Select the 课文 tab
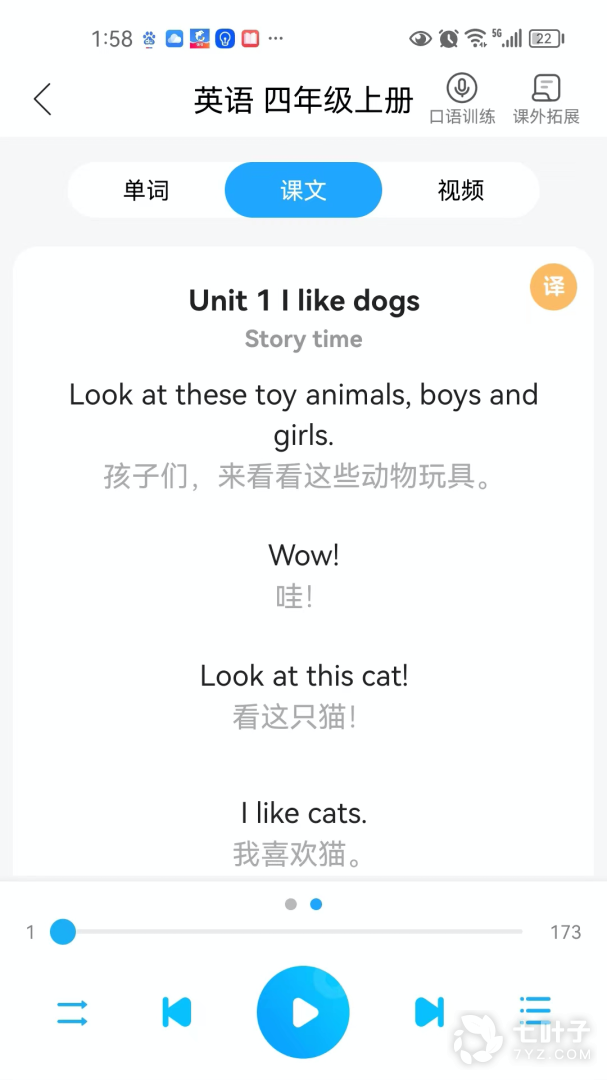Screen dimensions: 607x1080 [x=303, y=190]
